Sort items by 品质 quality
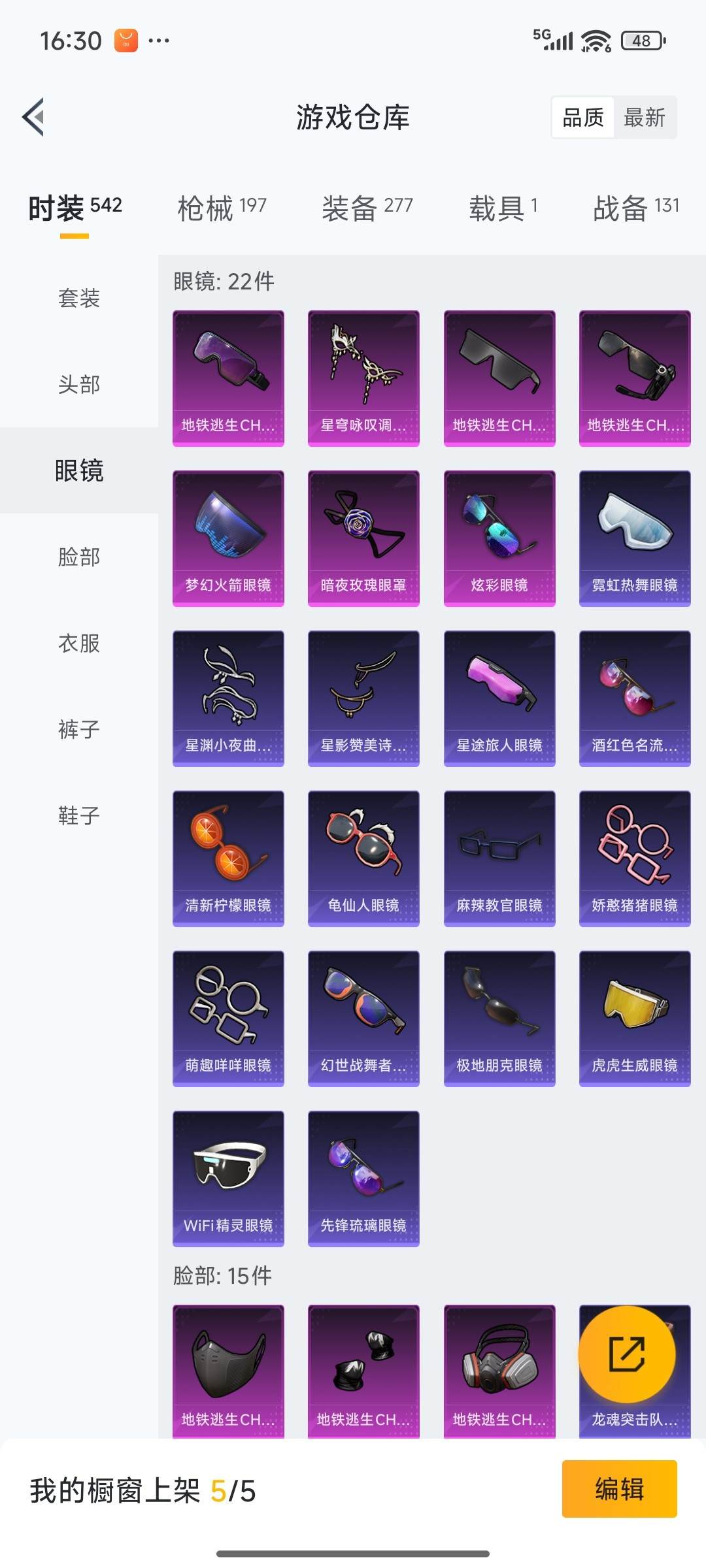The image size is (706, 1568). (x=584, y=118)
